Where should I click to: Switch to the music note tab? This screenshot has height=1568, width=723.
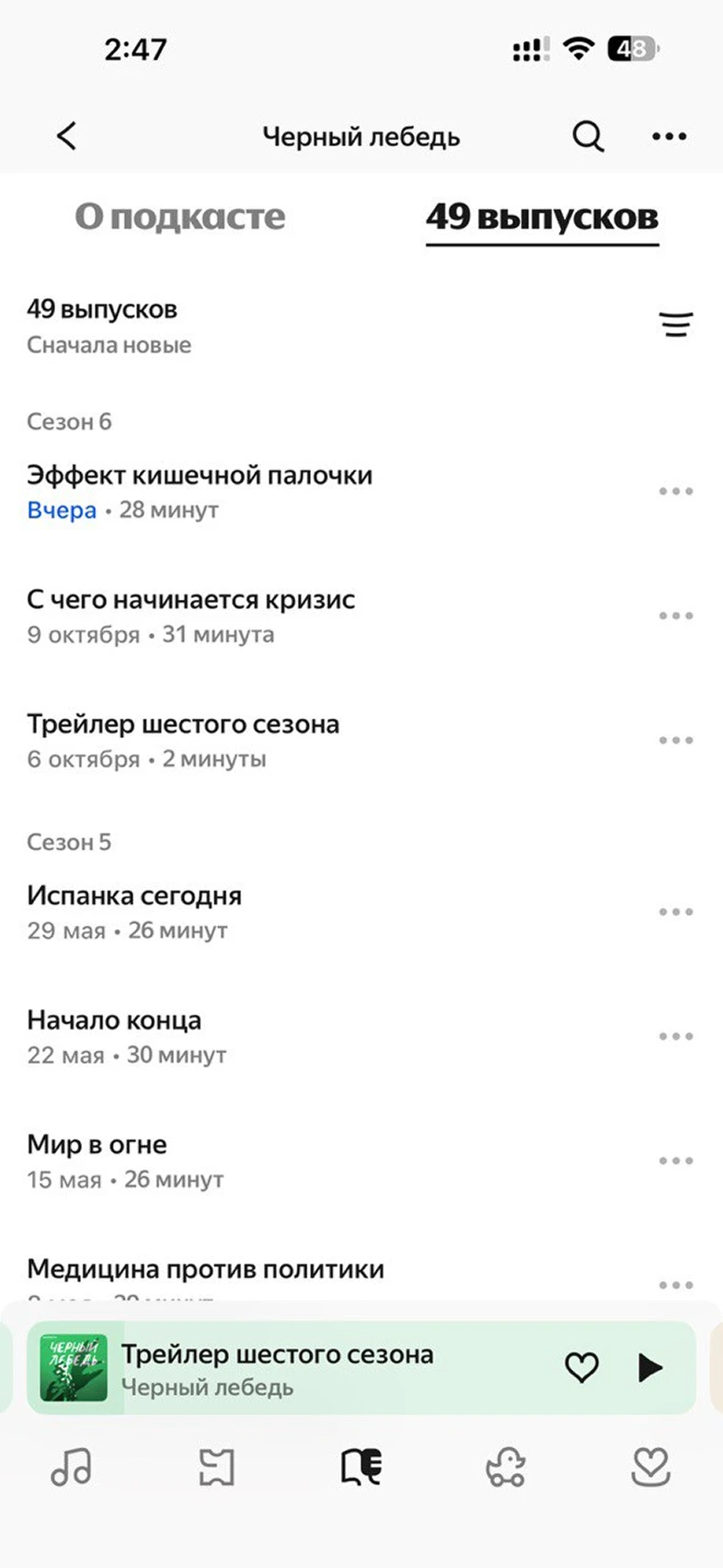tap(72, 1467)
